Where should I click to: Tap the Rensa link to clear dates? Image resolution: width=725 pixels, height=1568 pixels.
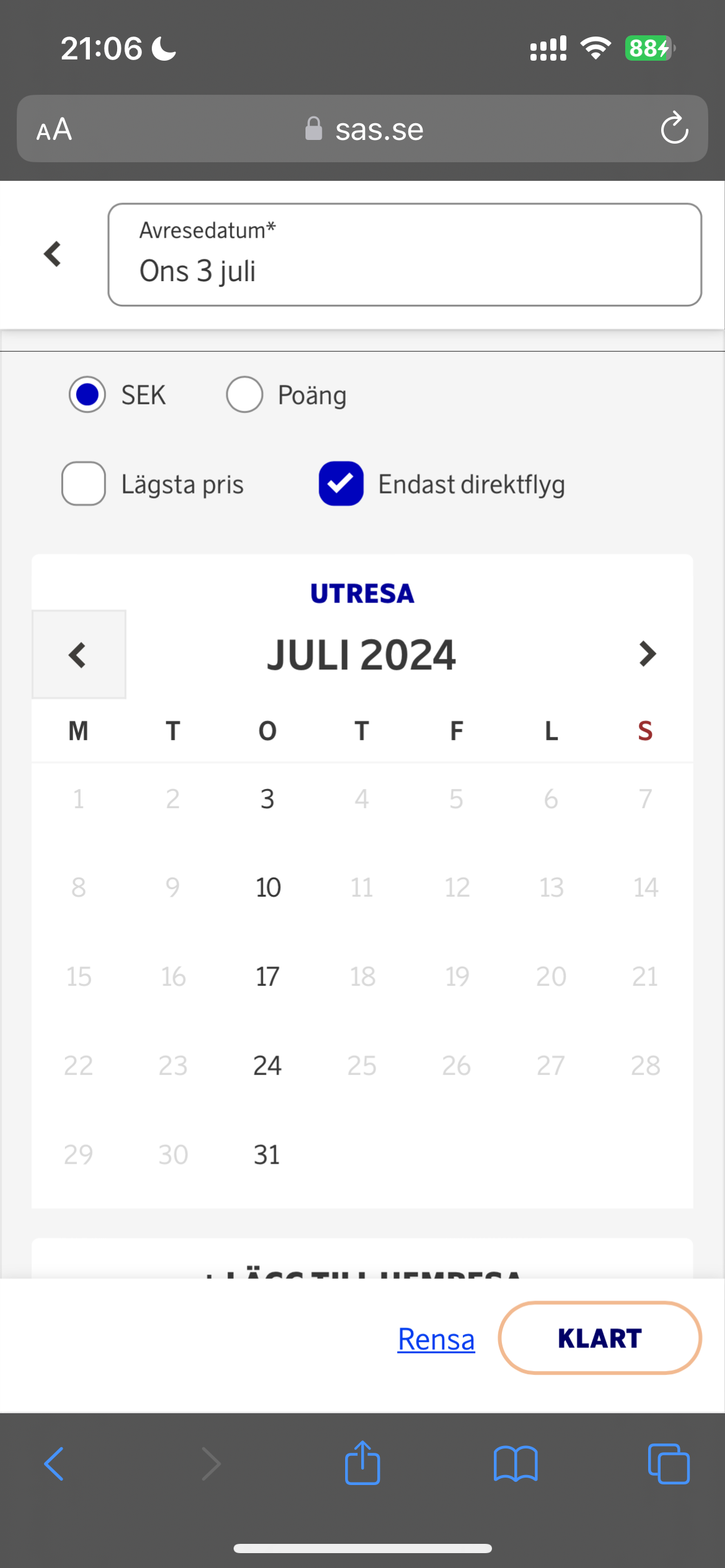pyautogui.click(x=436, y=1339)
